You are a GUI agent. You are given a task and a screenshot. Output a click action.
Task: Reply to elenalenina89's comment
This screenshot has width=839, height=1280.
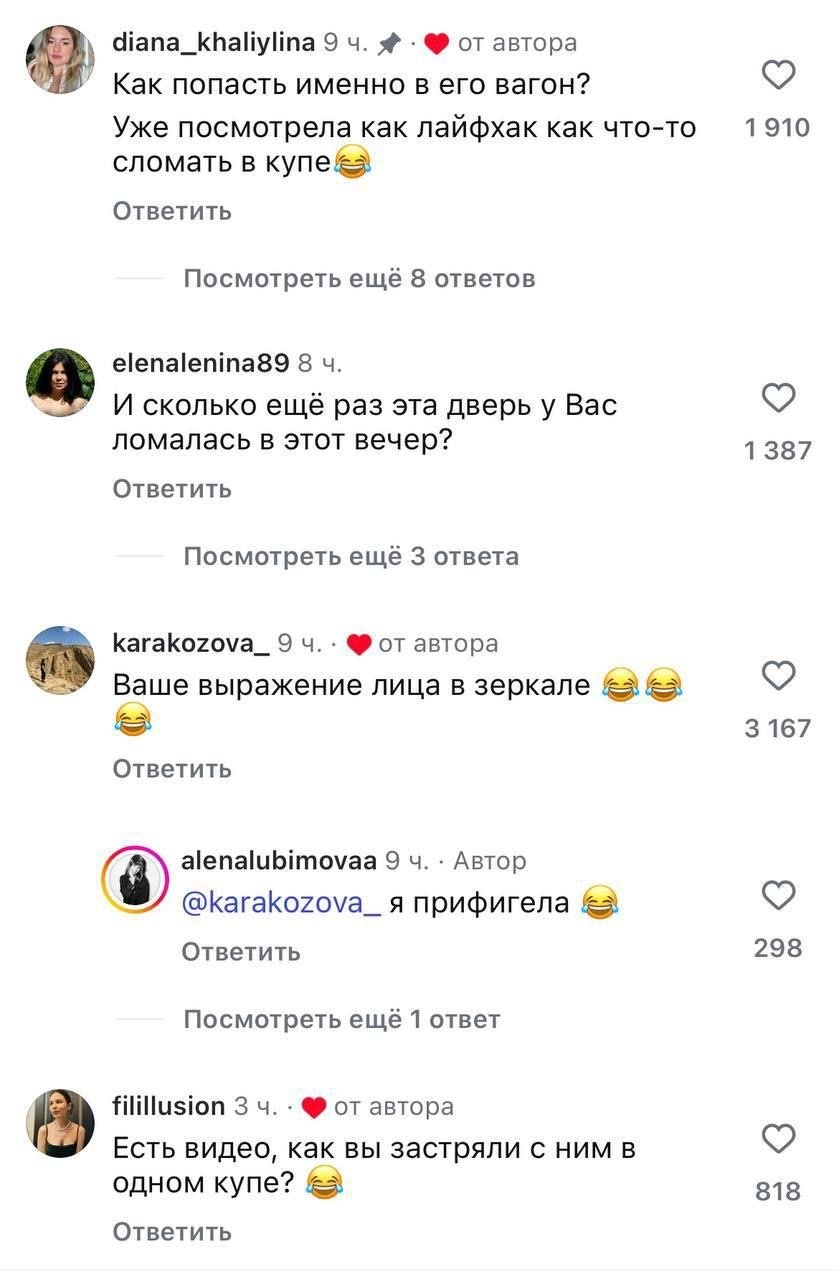click(172, 489)
